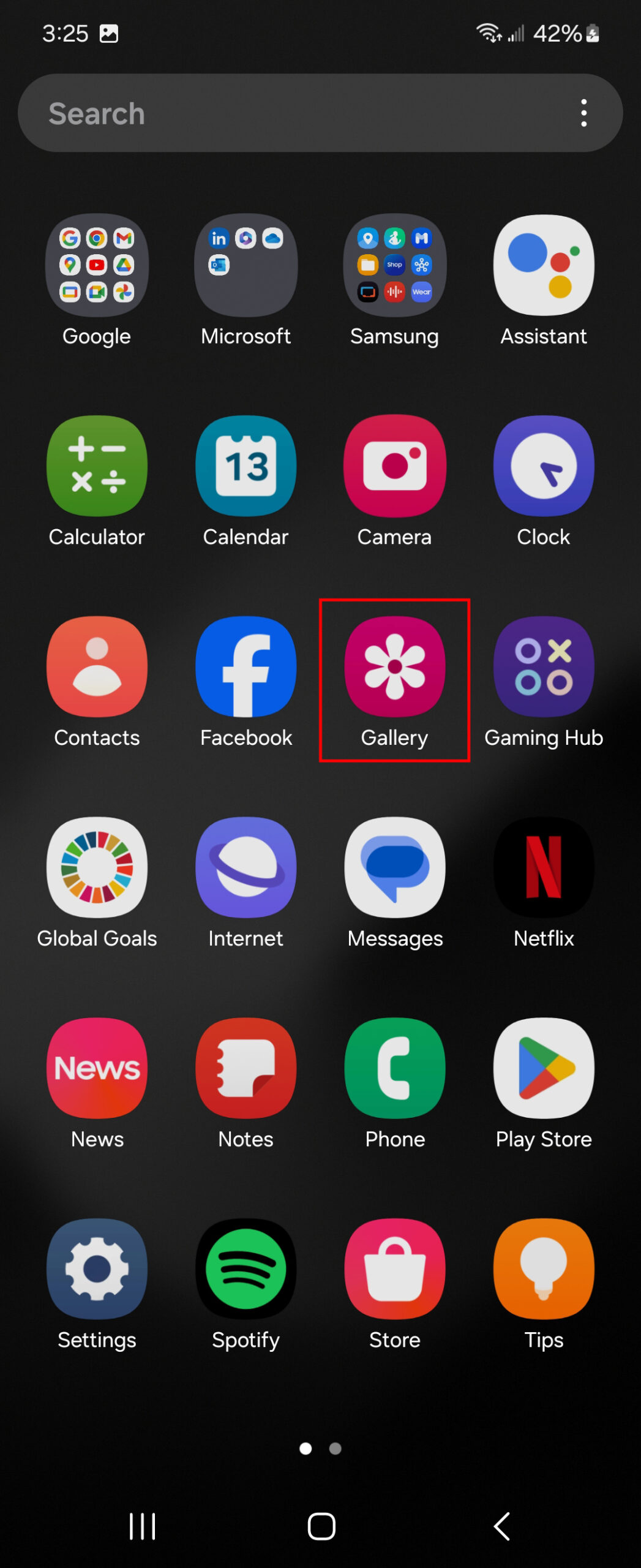This screenshot has width=641, height=1568.
Task: Open the Samsung folder
Action: click(395, 265)
